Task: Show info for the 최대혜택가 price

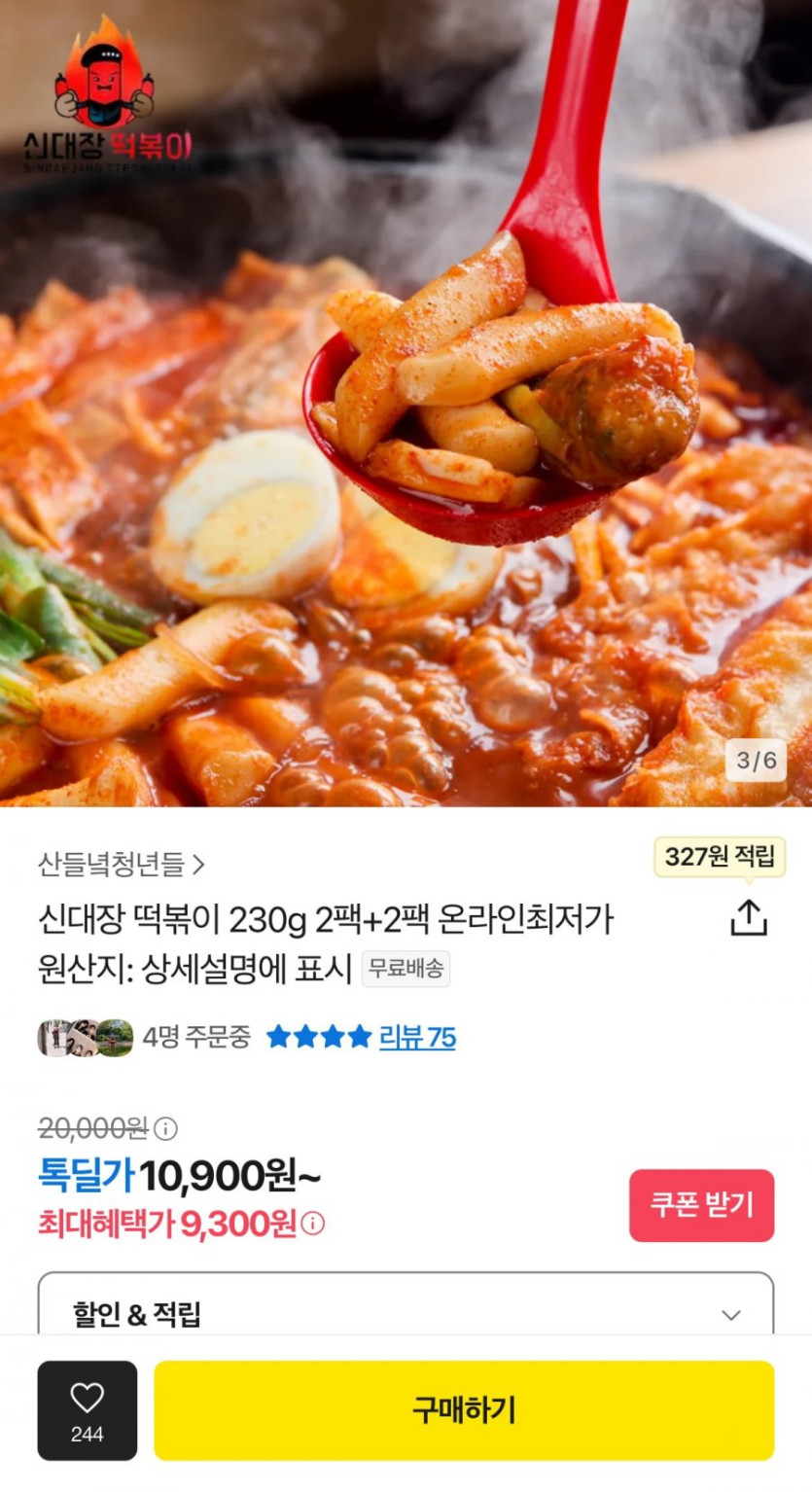Action: 313,1224
